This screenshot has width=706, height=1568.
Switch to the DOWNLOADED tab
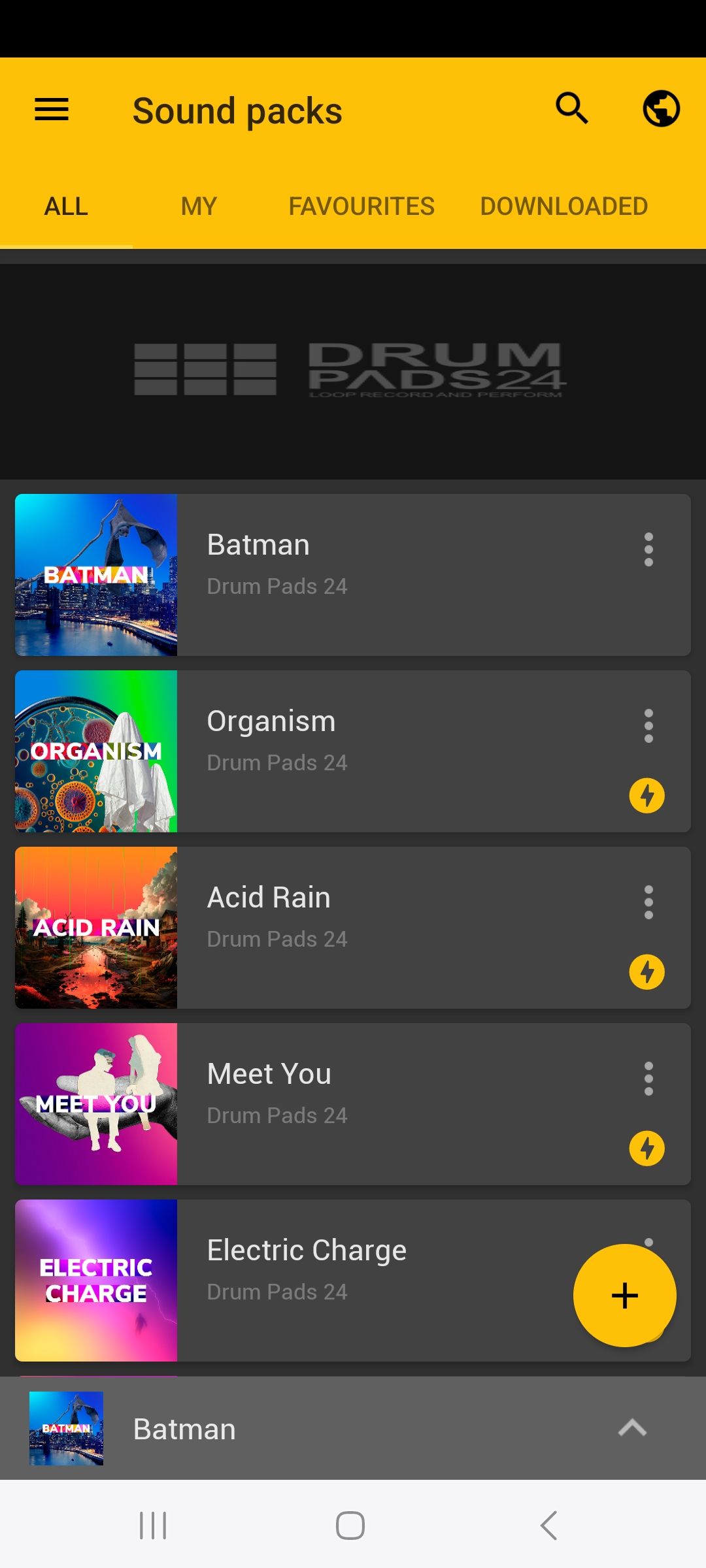[563, 206]
